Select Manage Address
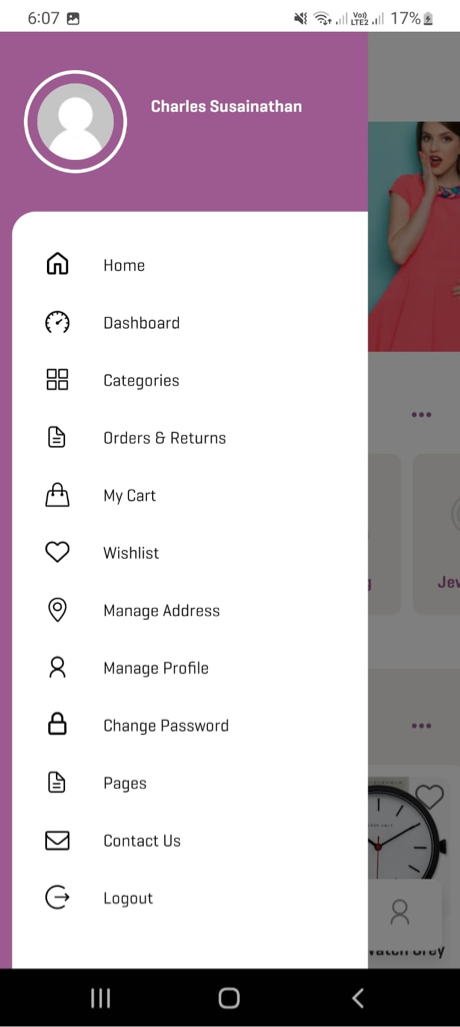The width and height of the screenshot is (460, 1027). tap(189, 610)
